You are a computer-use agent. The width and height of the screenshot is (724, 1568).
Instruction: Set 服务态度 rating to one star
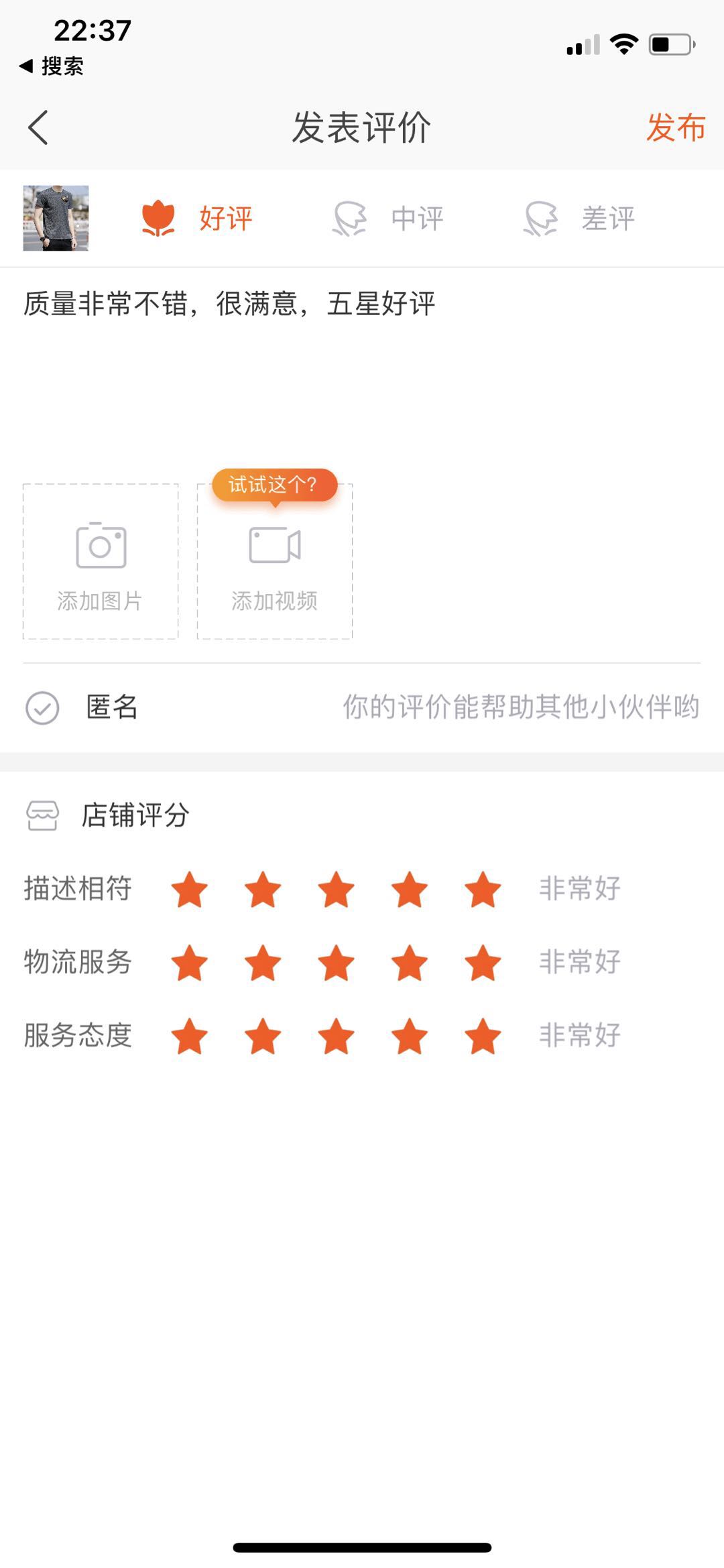coord(189,1036)
